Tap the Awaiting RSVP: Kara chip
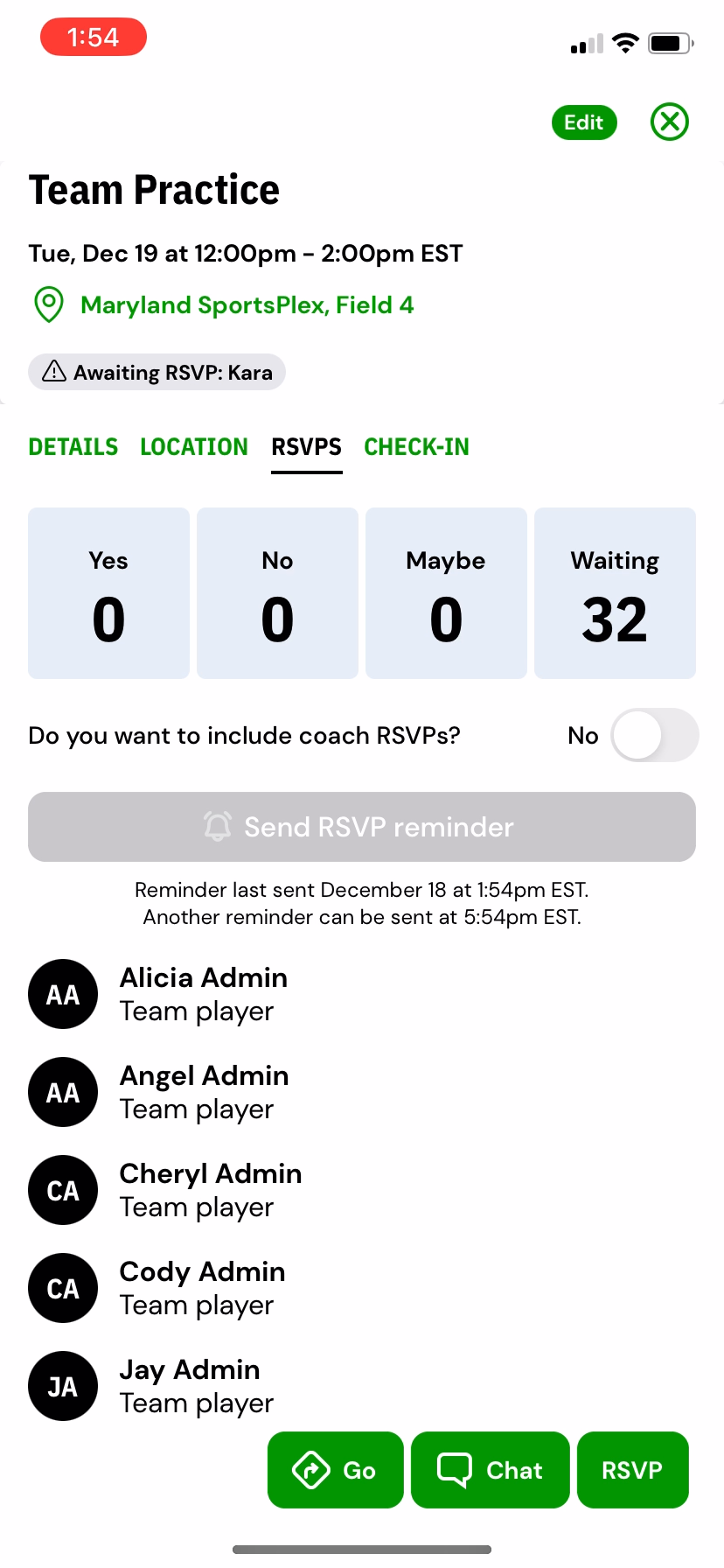The image size is (724, 1568). 157,372
